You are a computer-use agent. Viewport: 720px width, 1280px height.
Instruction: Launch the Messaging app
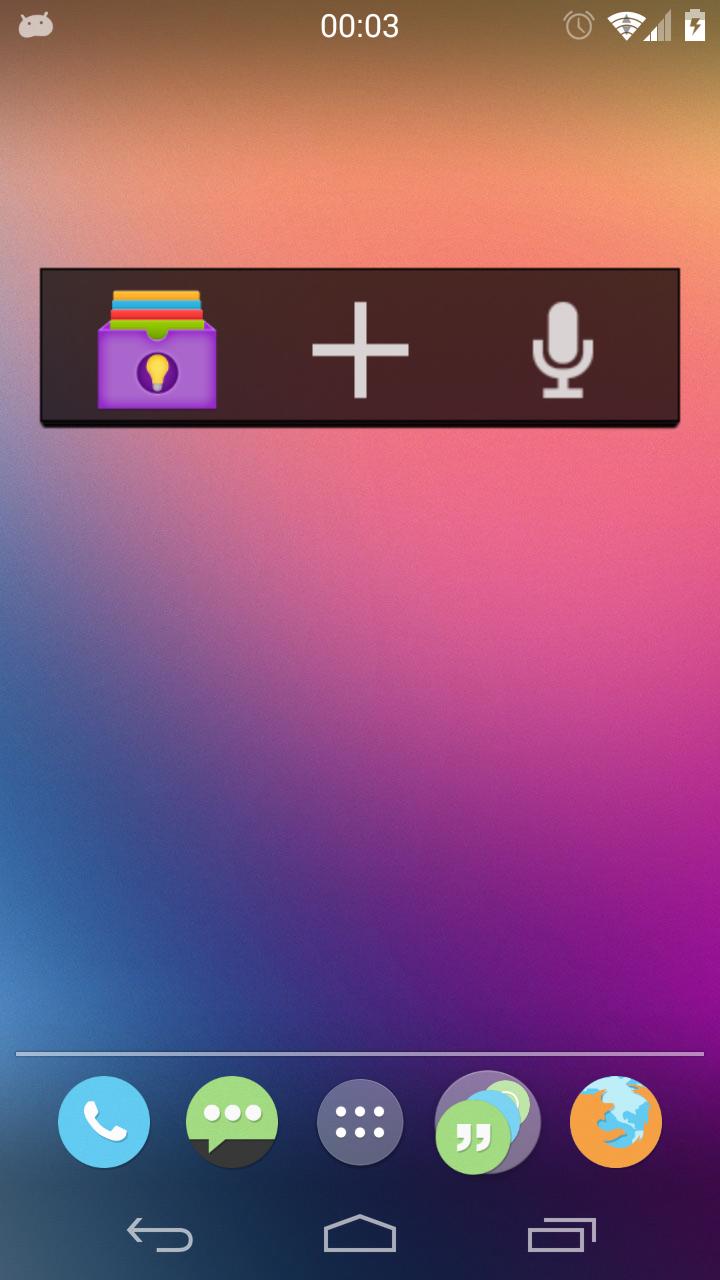232,1122
